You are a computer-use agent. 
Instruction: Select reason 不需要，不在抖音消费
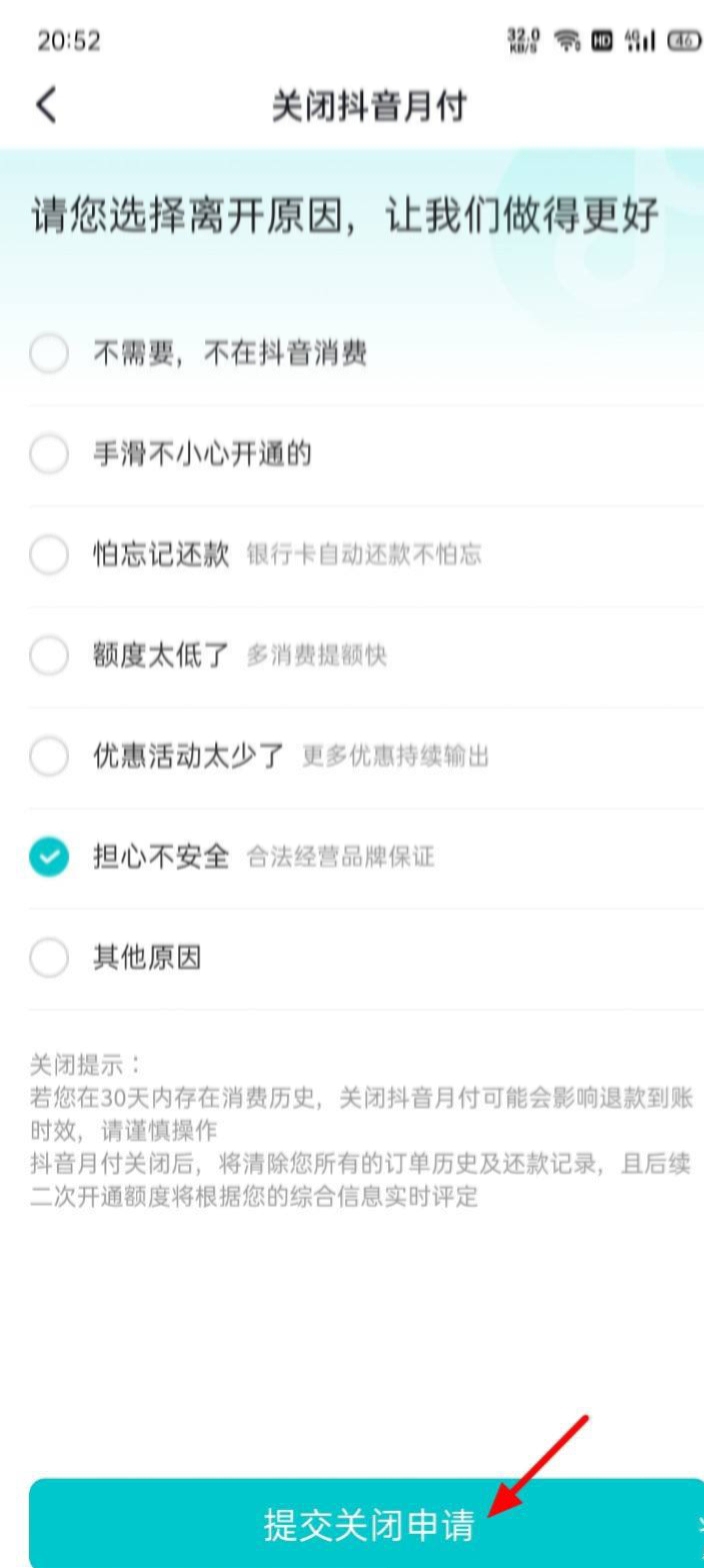pos(49,353)
